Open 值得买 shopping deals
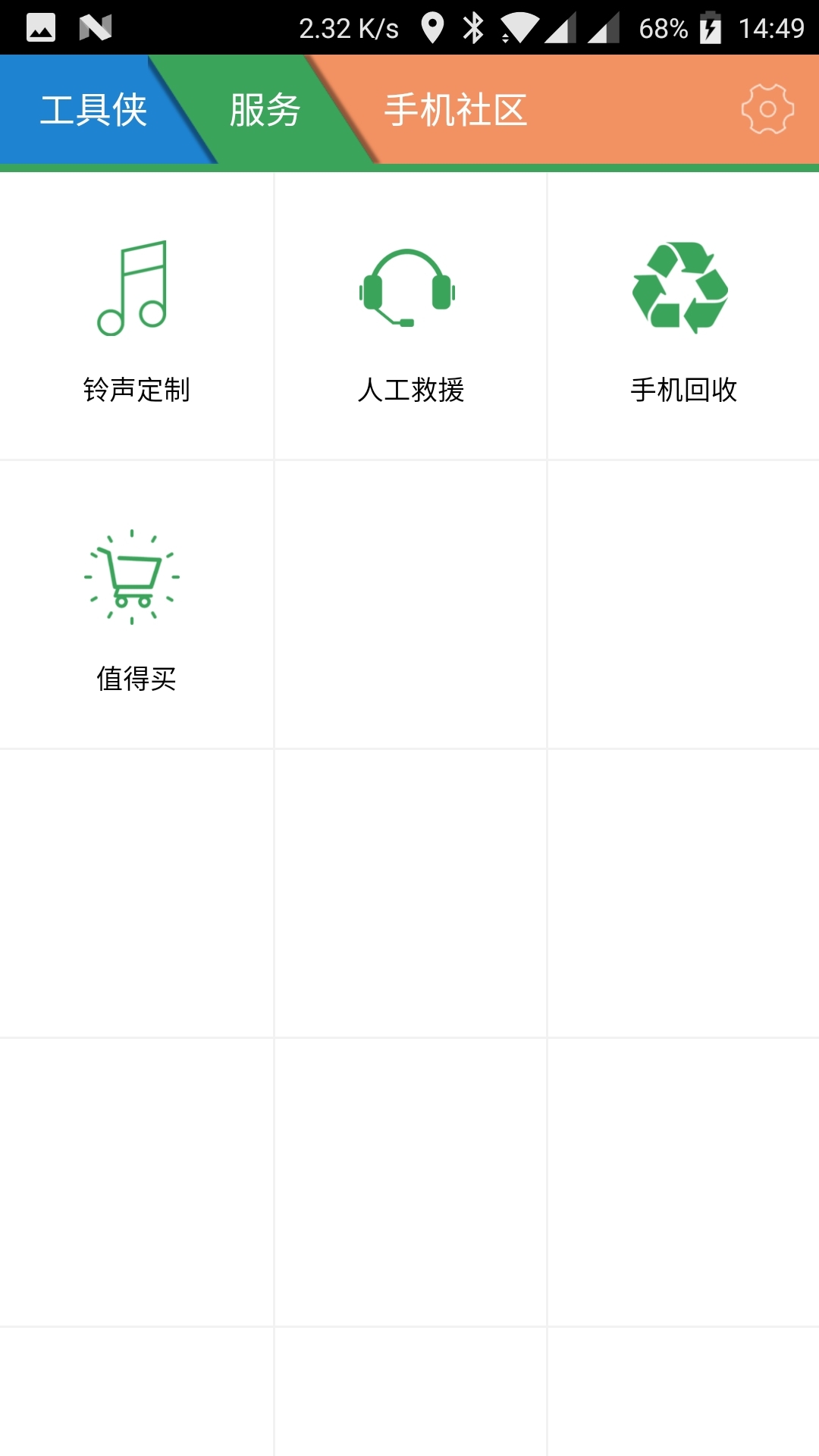 click(136, 605)
